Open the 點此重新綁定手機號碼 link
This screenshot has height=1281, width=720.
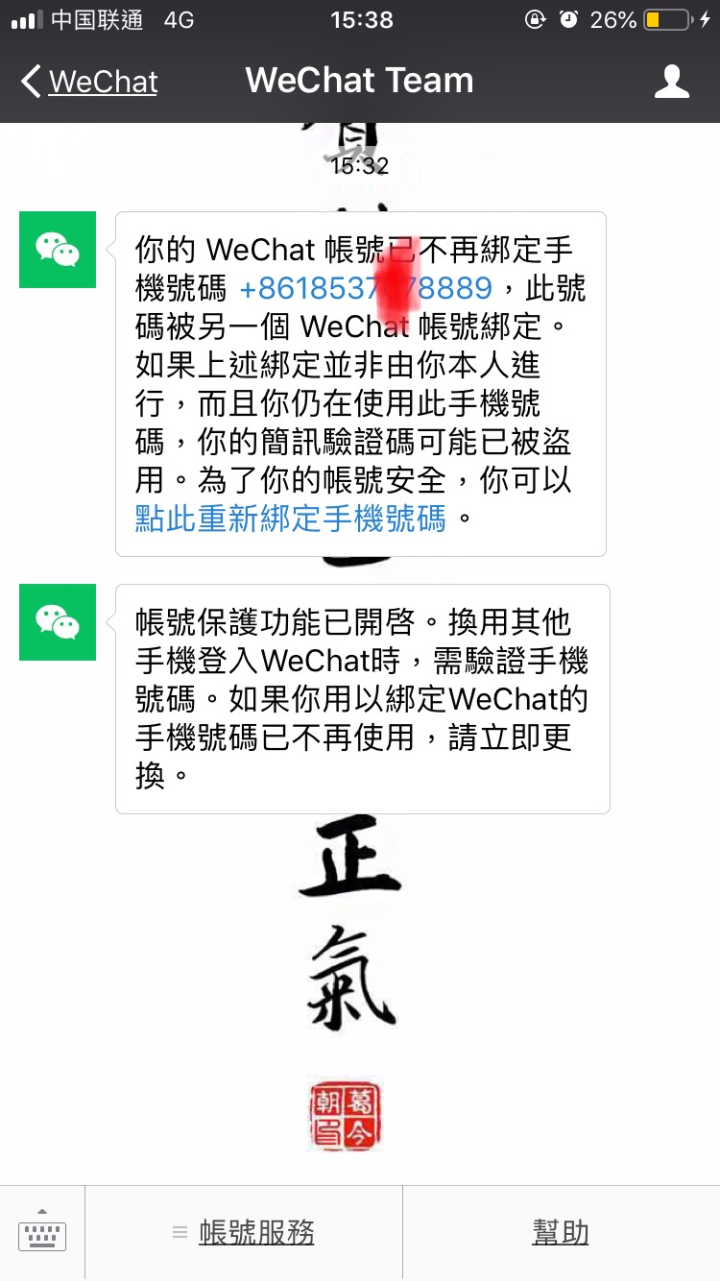291,518
